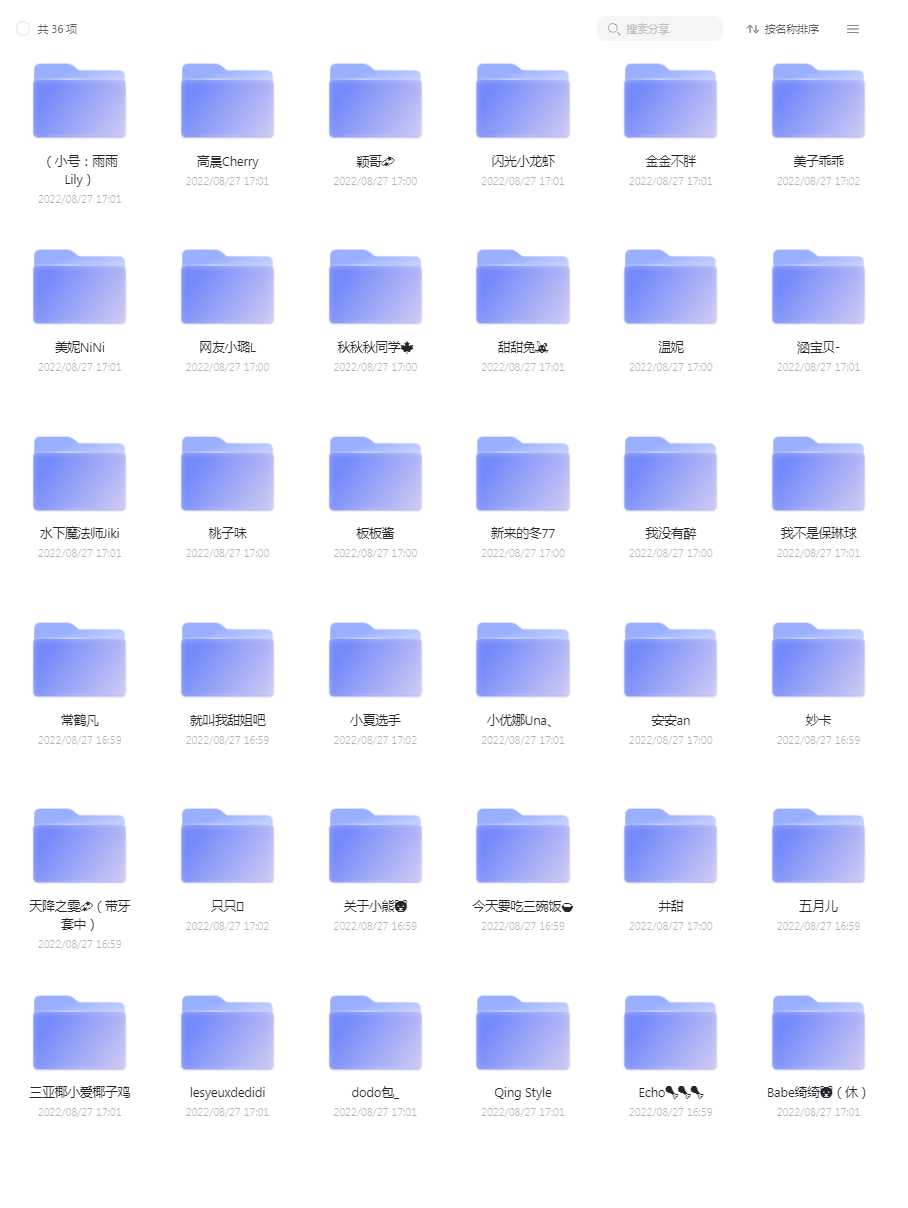This screenshot has width=908, height=1208.
Task: Open the folder called 桃子味
Action: [x=227, y=474]
